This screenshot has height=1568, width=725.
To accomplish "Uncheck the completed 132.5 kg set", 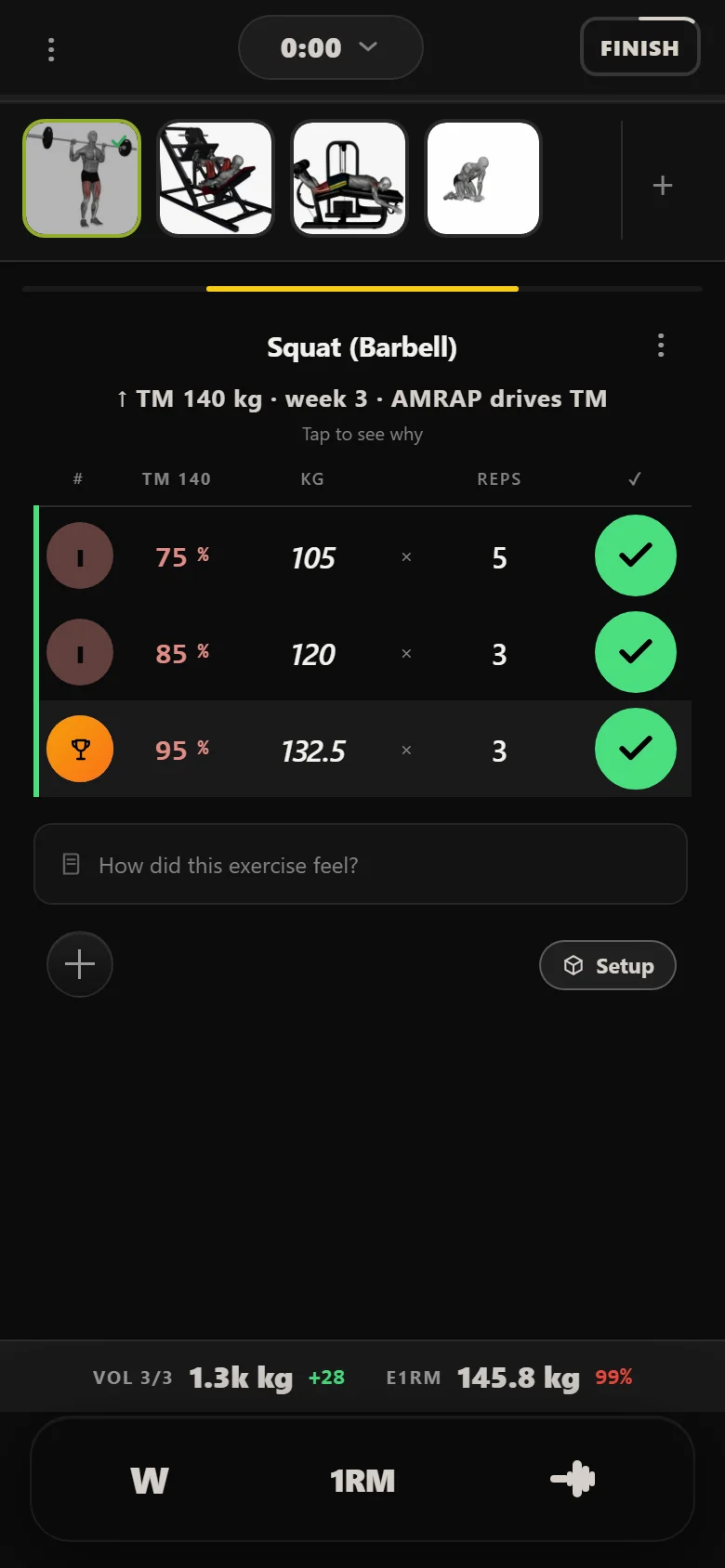I will pos(636,749).
